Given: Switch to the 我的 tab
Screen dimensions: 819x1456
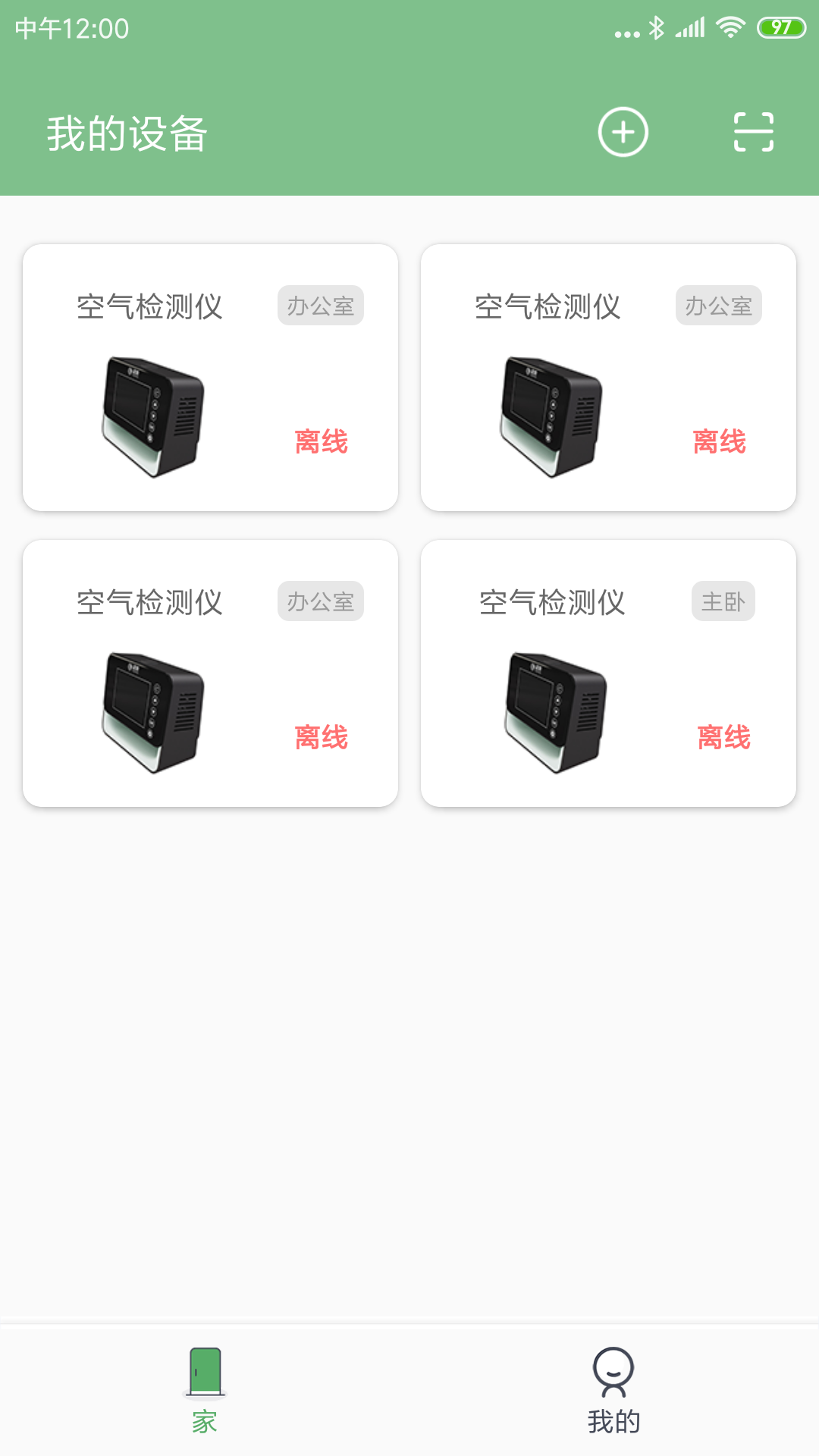Looking at the screenshot, I should pyautogui.click(x=613, y=1389).
